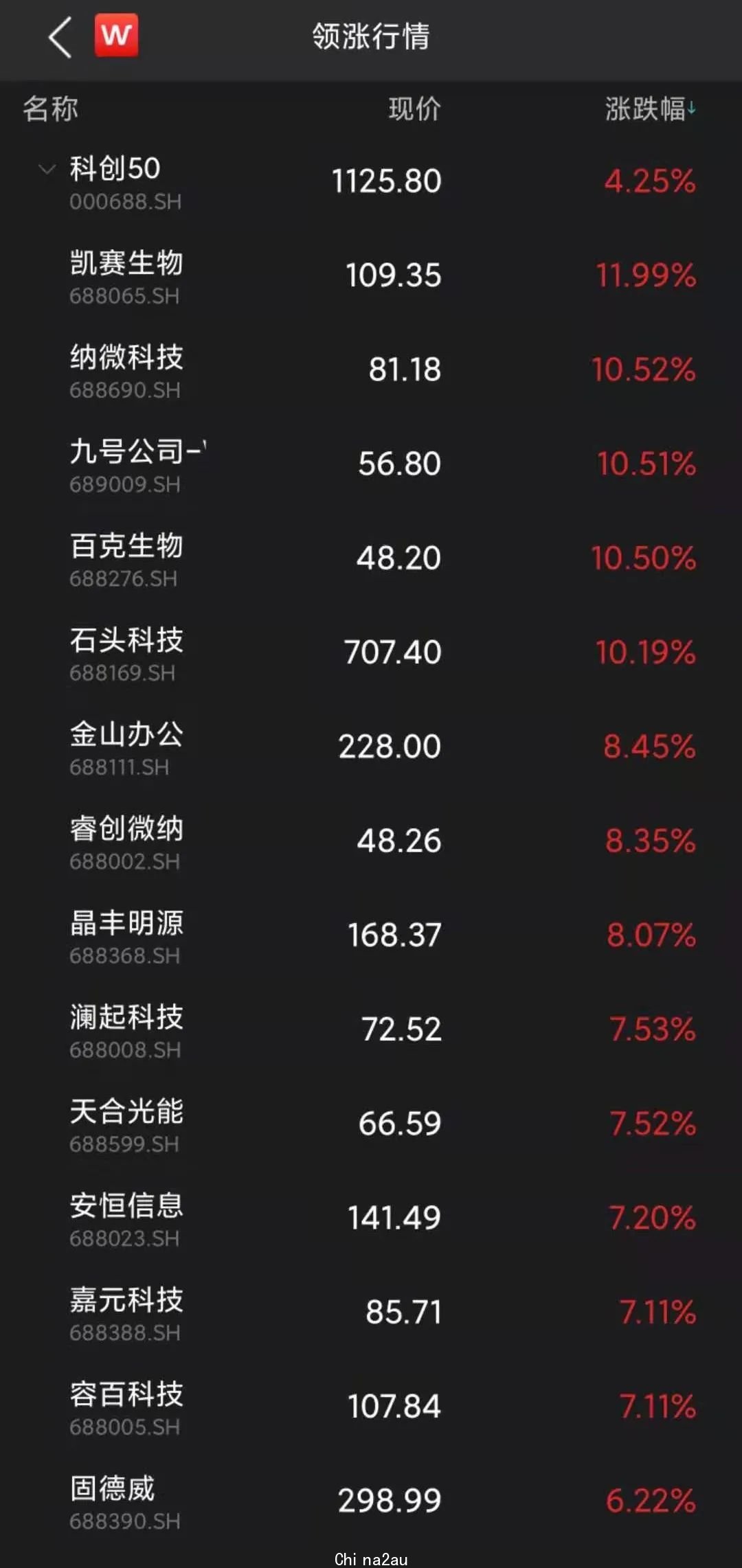View details for 九号公司 689009.SH

pos(371,464)
